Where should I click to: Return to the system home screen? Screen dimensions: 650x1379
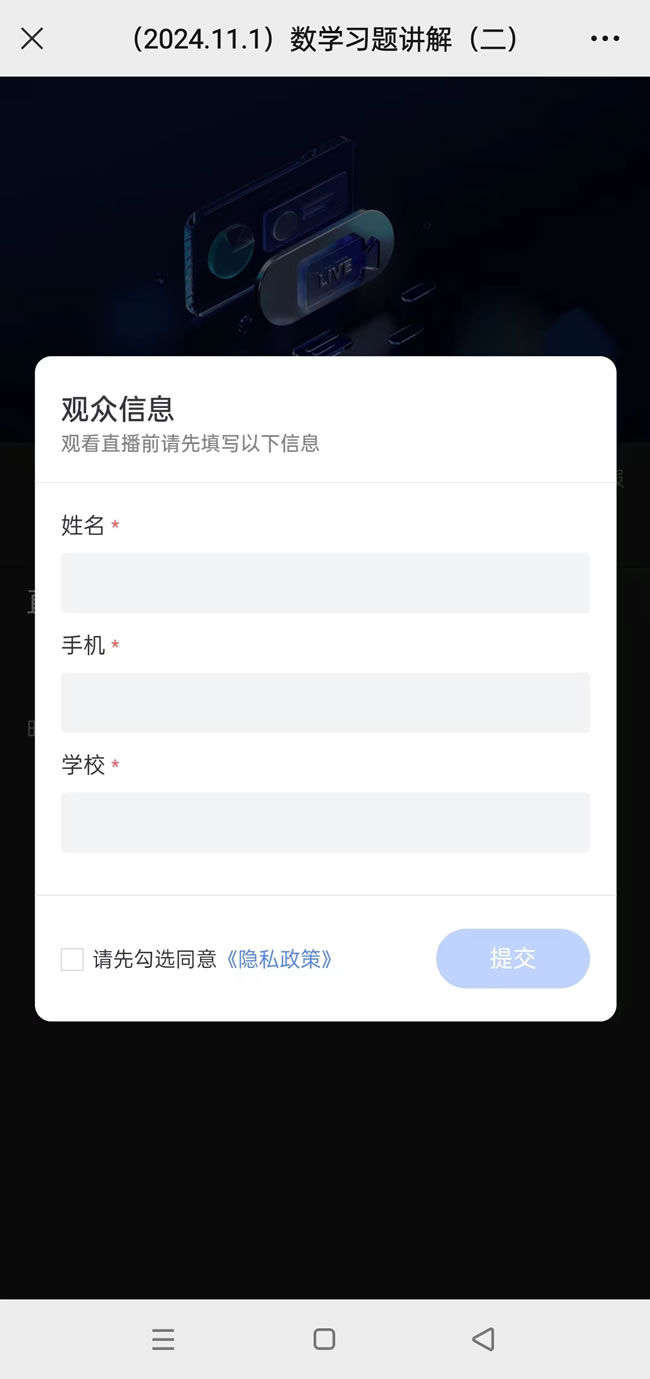(324, 1339)
